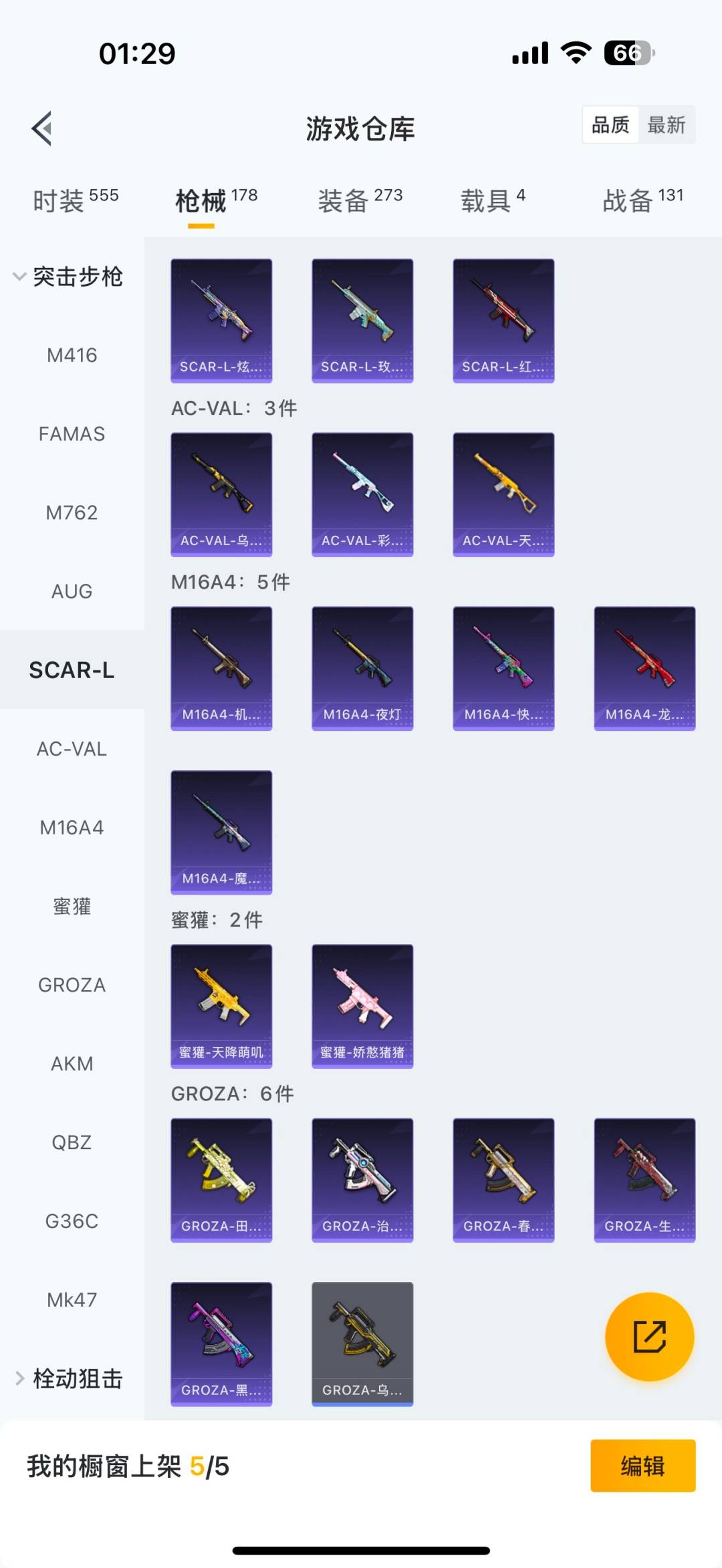The height and width of the screenshot is (1568, 722).
Task: Tap the back arrow at top left
Action: coord(42,129)
